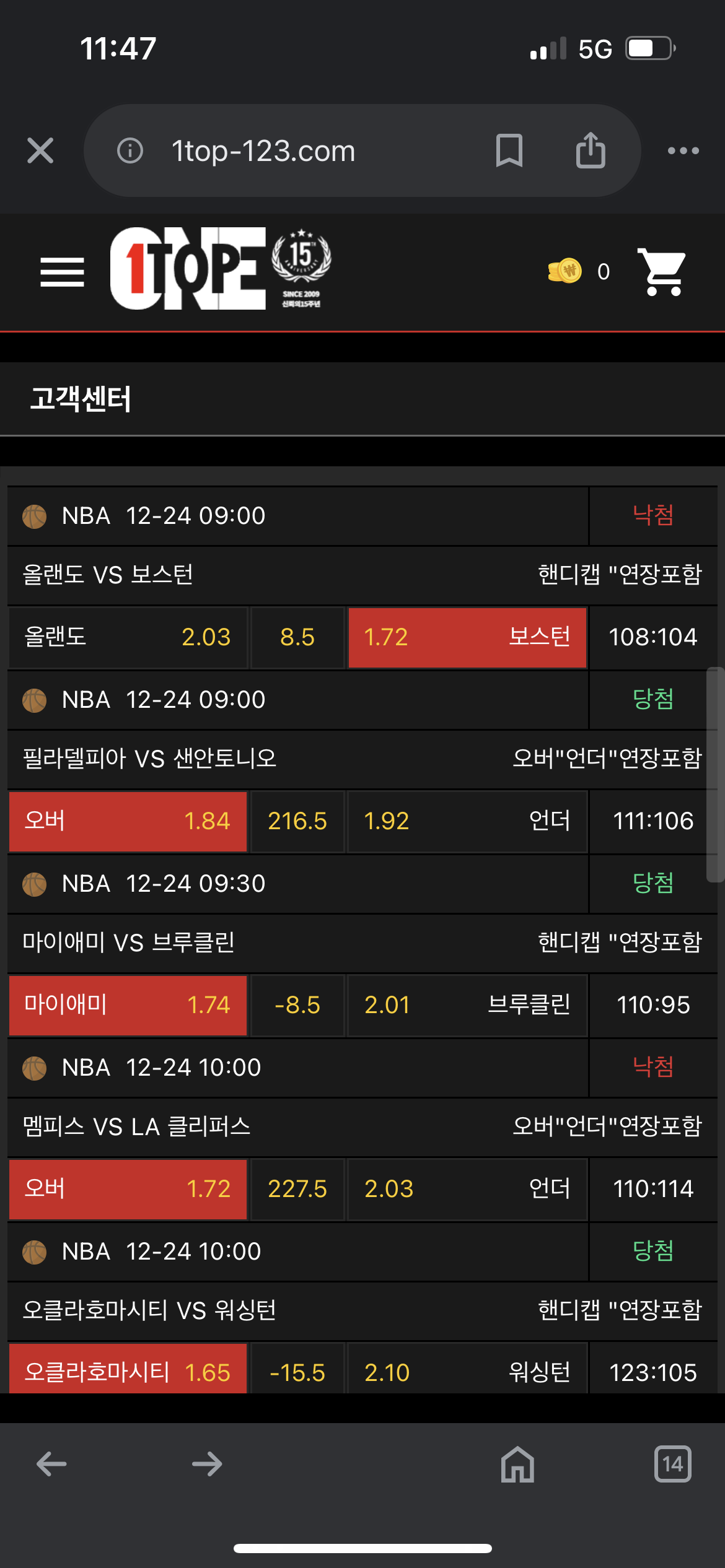Share this page
Image resolution: width=725 pixels, height=1568 pixels.
pos(591,150)
